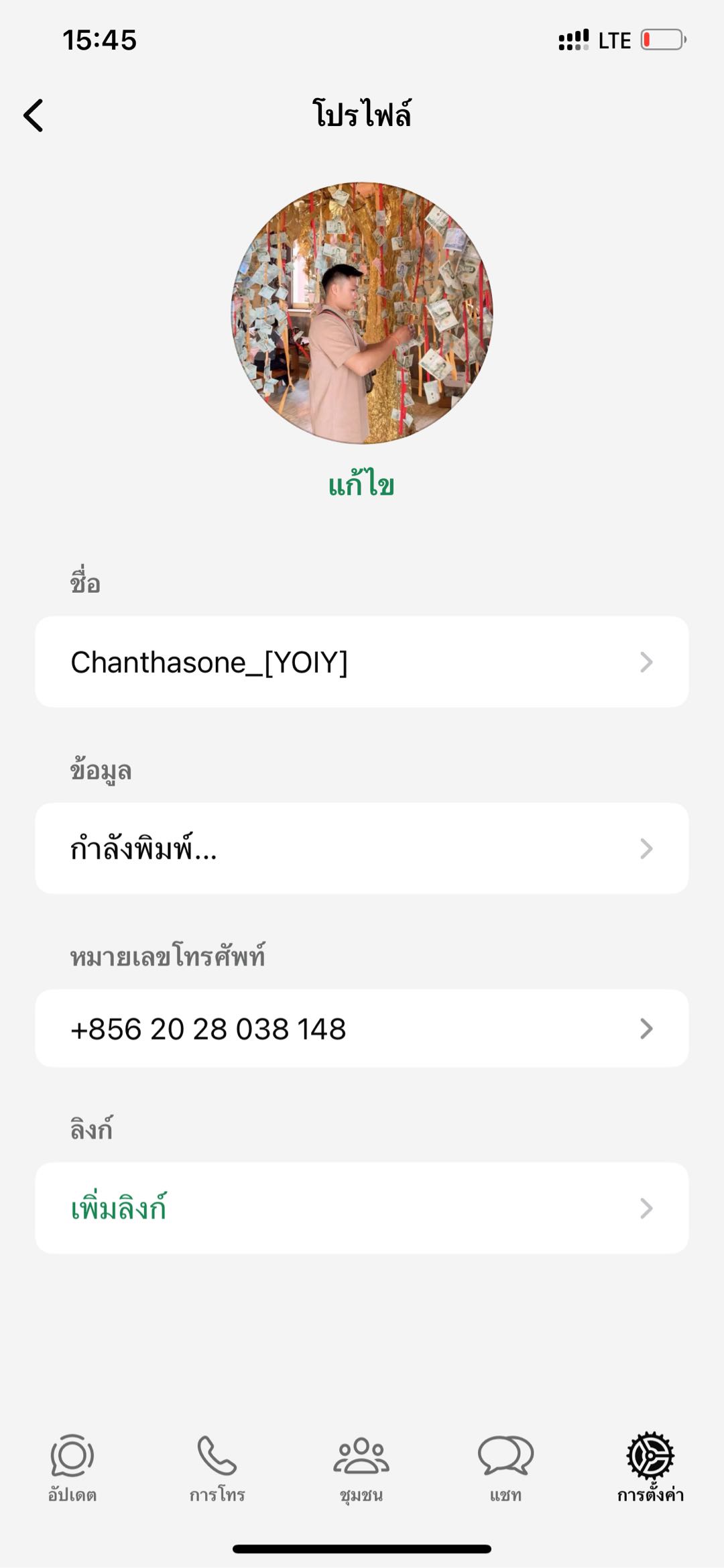The width and height of the screenshot is (724, 1568).
Task: Open the phone number +856 20 28 038 148
Action: point(361,1028)
